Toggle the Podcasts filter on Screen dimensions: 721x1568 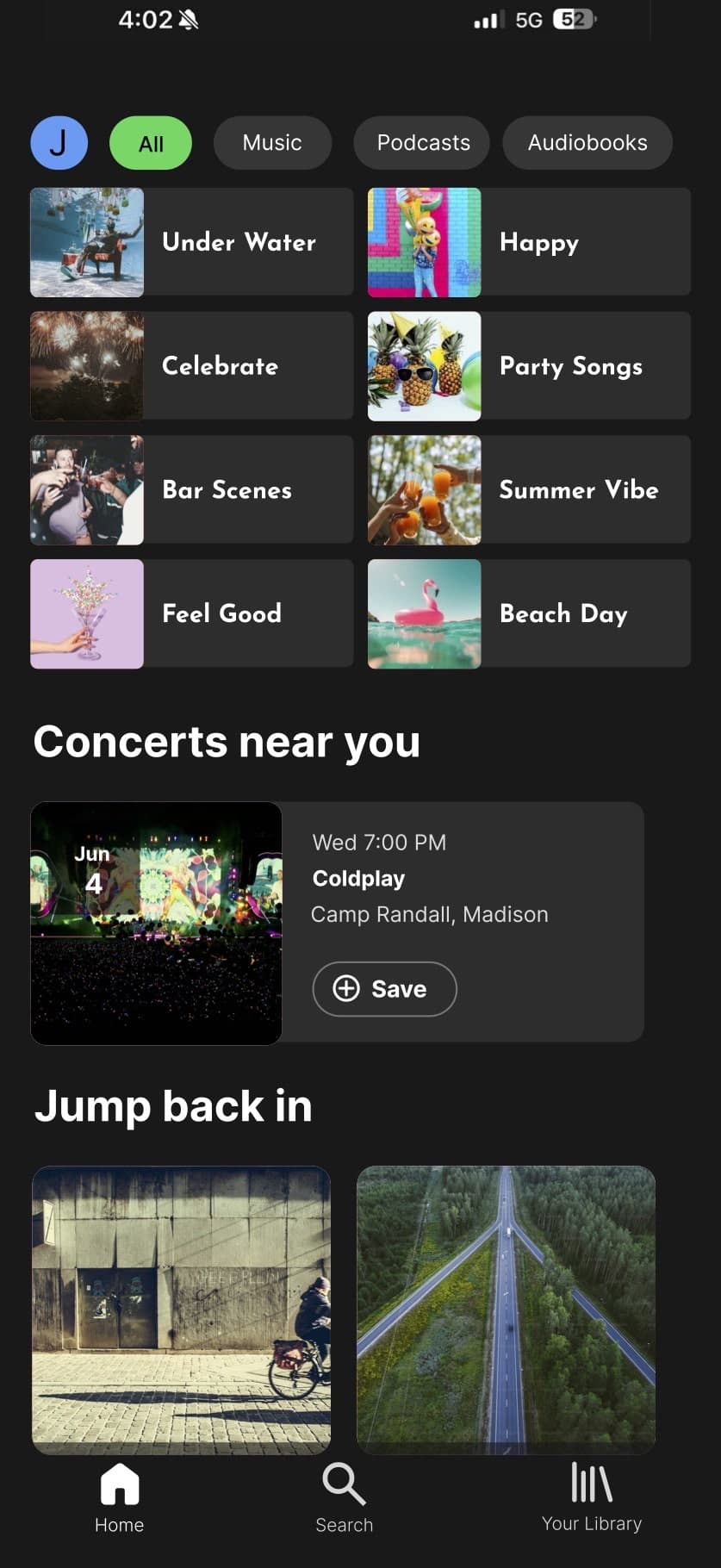[x=421, y=142]
